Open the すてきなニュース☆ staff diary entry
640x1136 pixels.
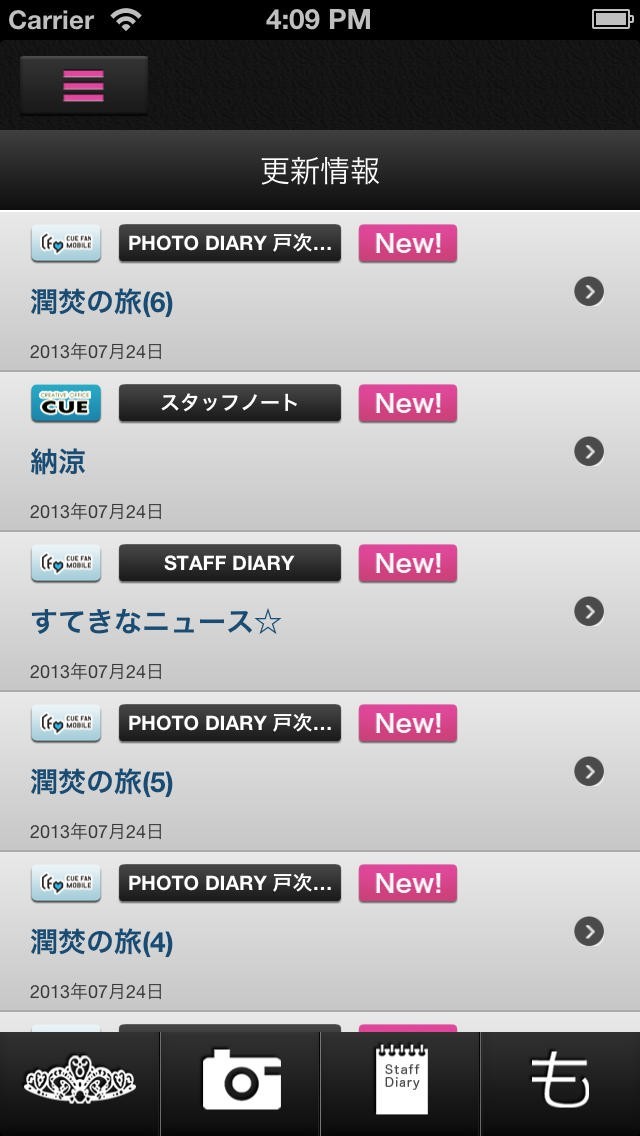click(320, 612)
